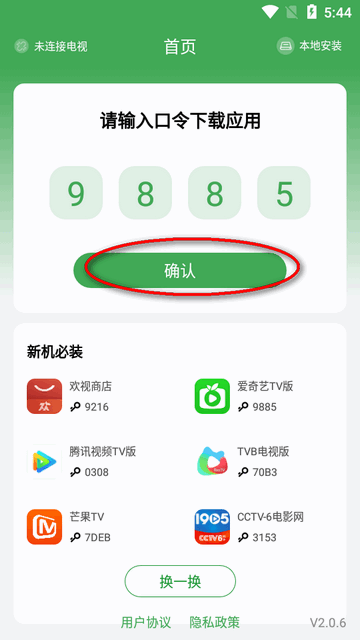Choose 爱奇艺TV版 app entry
The width and height of the screenshot is (360, 640).
click(244, 396)
